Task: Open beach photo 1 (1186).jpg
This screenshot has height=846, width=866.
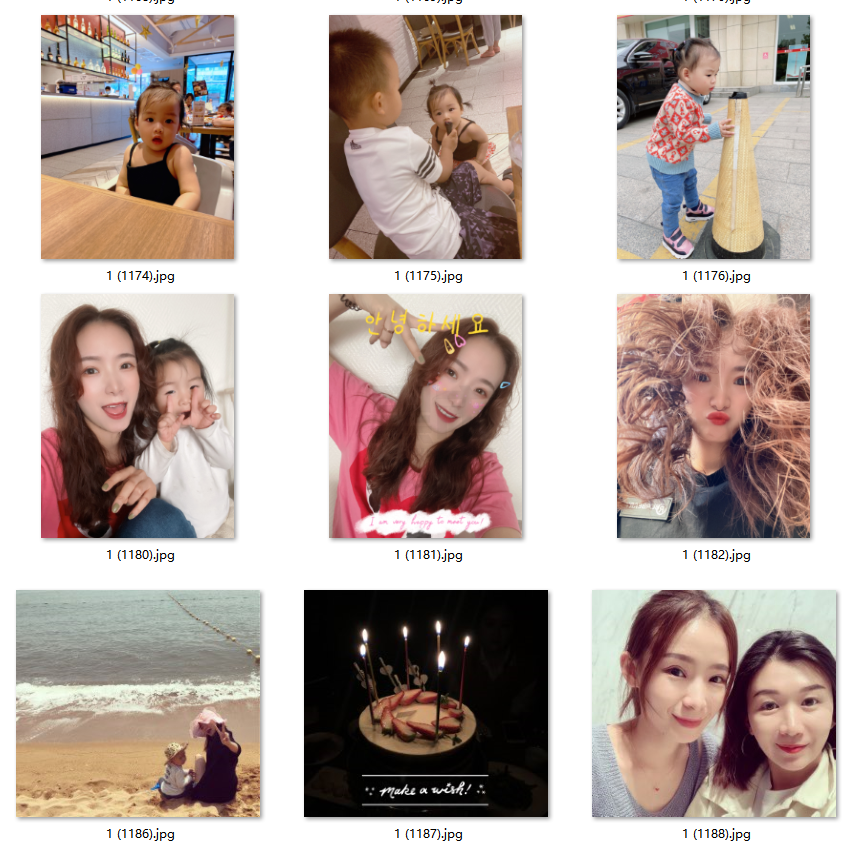Action: [x=138, y=703]
